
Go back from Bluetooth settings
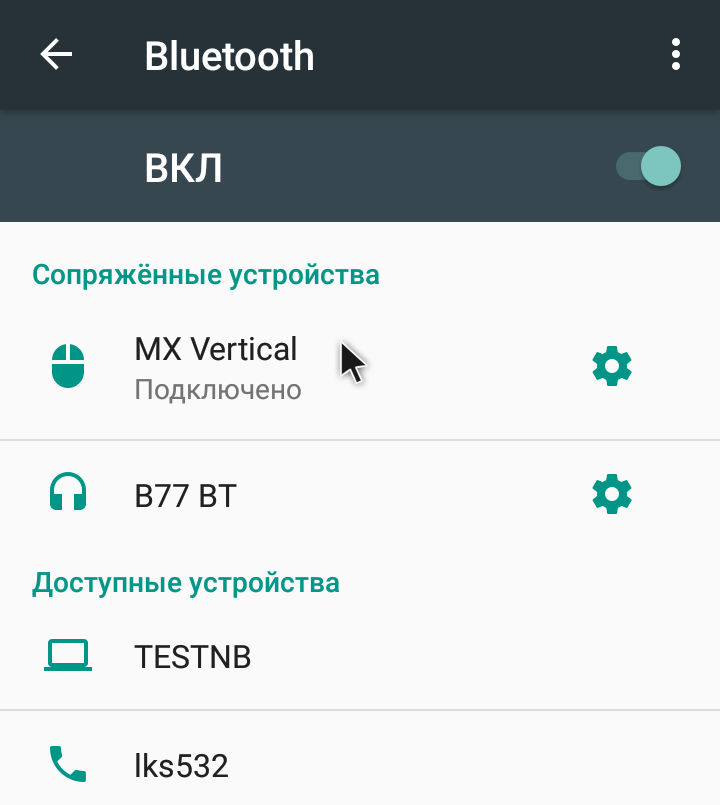57,55
